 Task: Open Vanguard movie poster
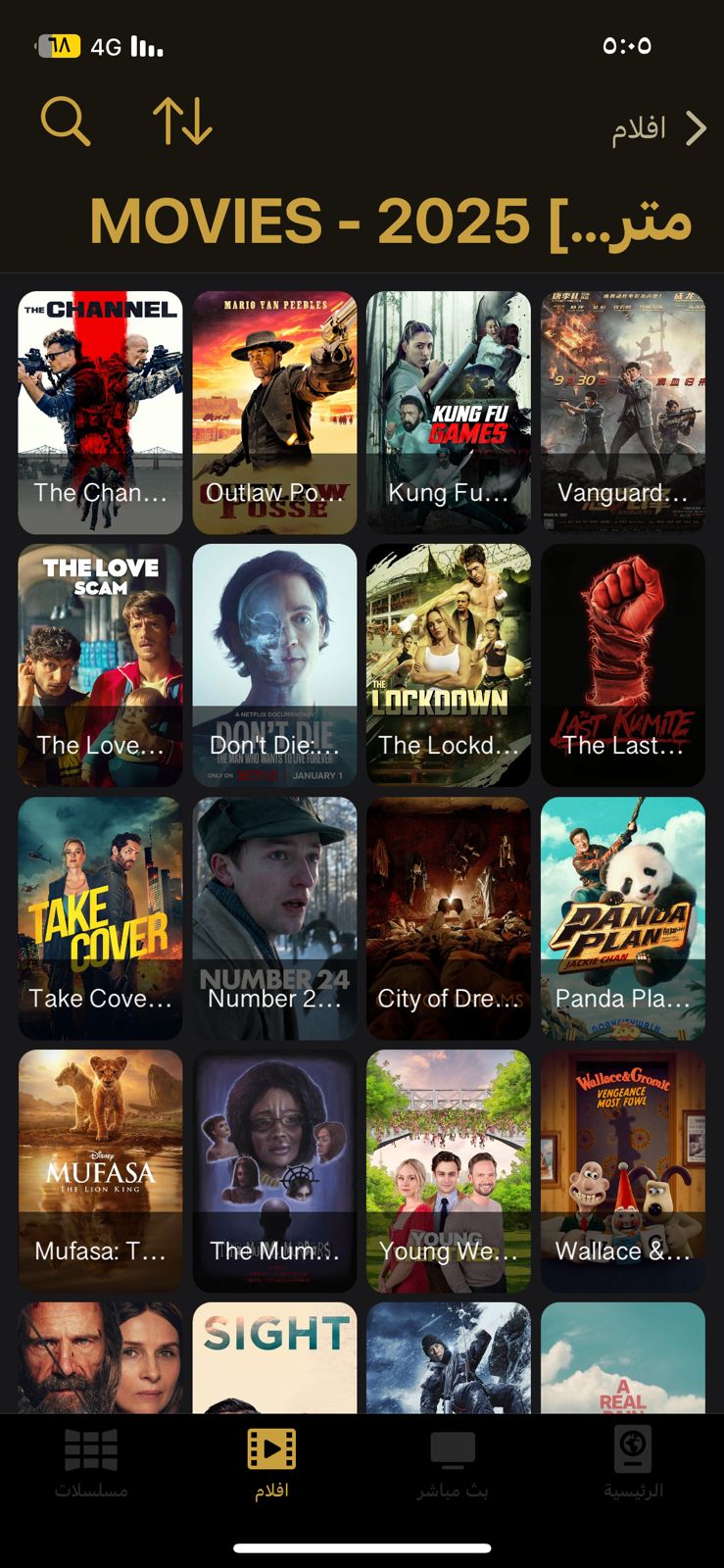tap(622, 412)
